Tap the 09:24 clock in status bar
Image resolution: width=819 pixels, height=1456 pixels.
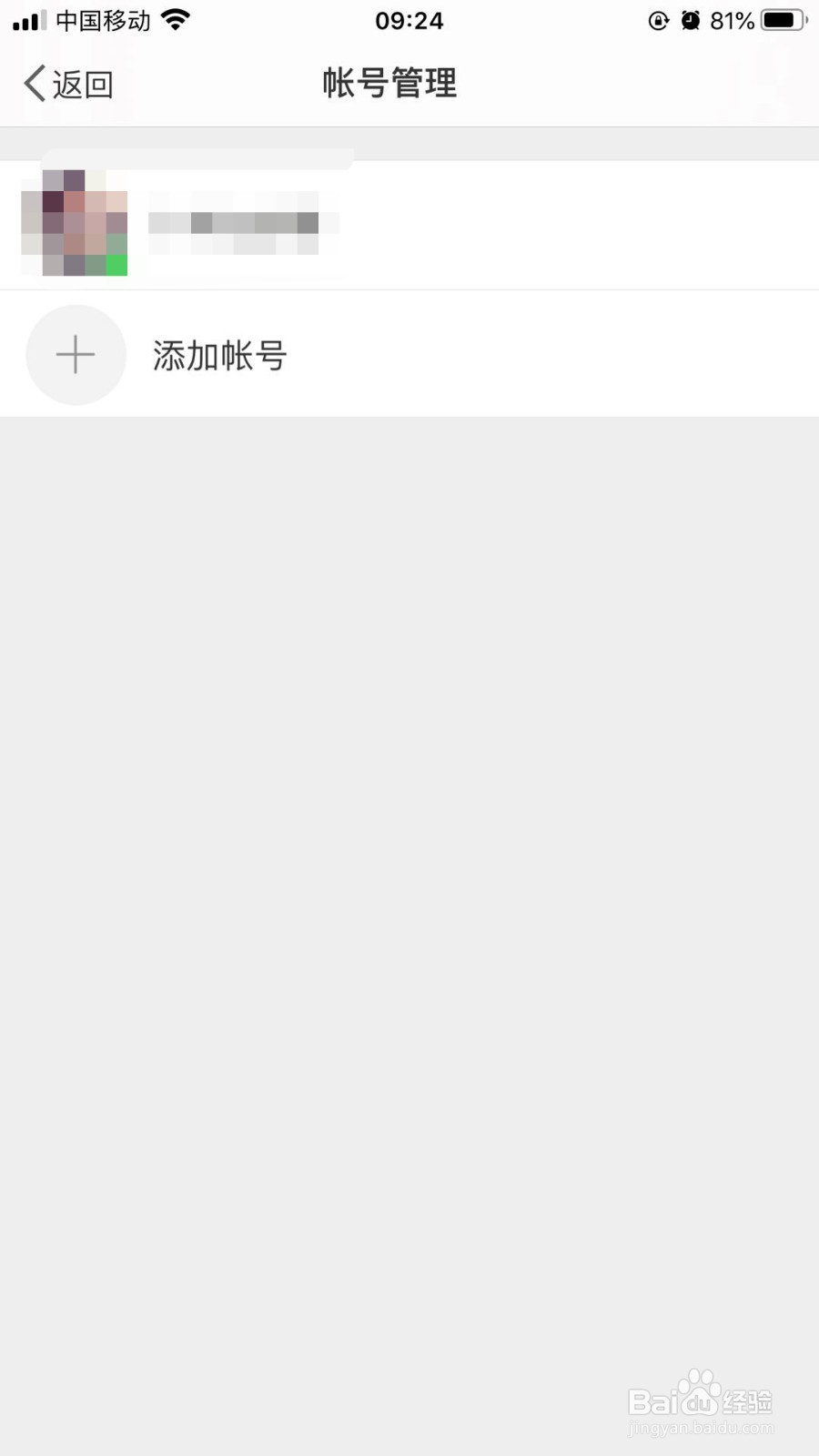coord(409,20)
